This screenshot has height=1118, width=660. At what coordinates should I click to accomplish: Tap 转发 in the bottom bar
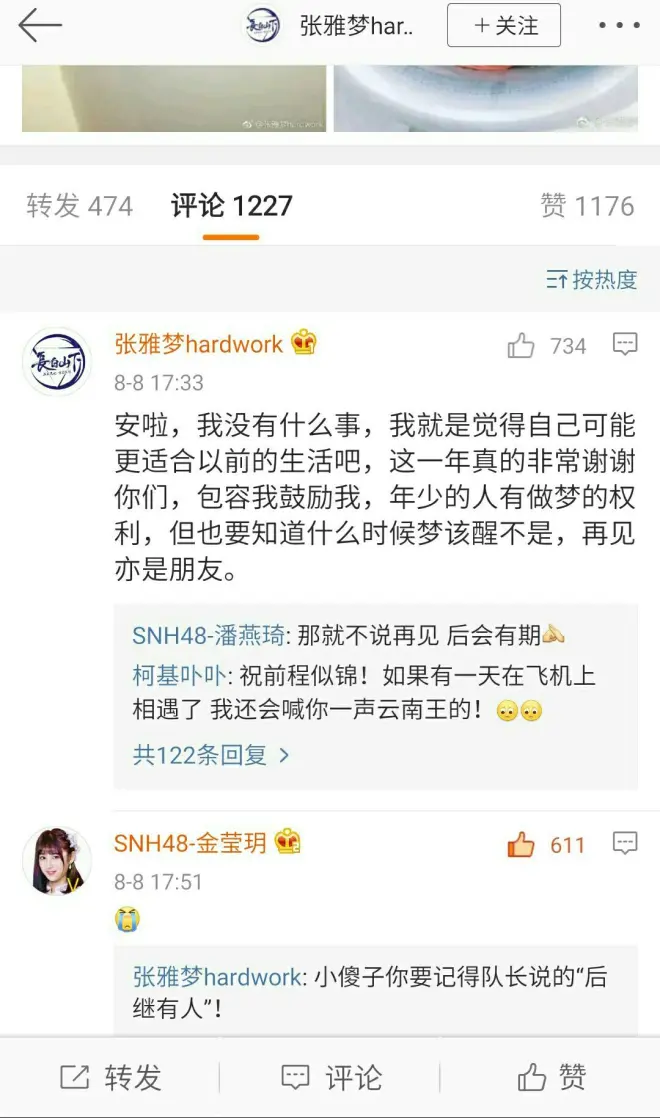[111, 1077]
